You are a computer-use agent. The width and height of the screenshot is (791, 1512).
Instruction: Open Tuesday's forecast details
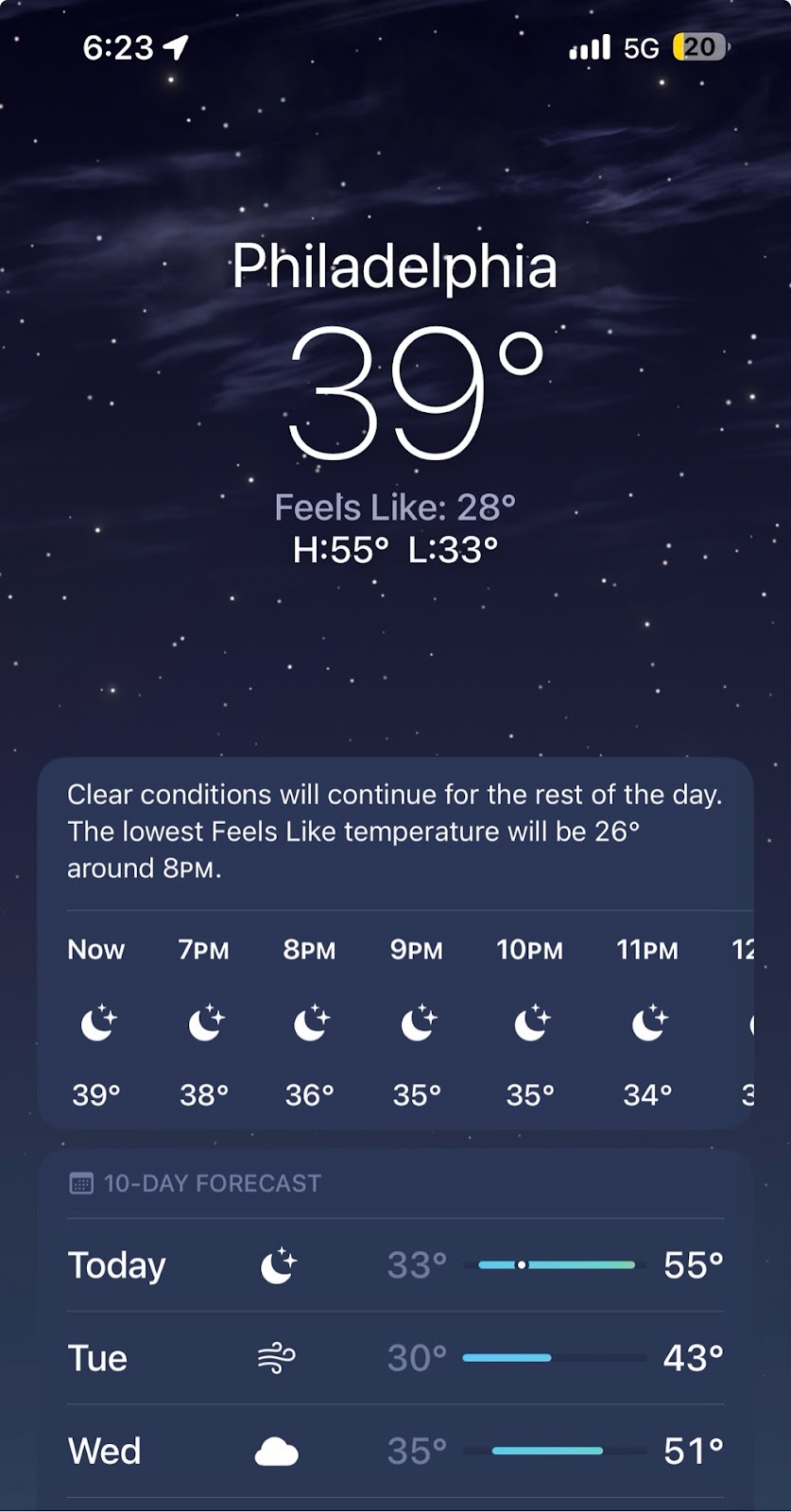395,1358
